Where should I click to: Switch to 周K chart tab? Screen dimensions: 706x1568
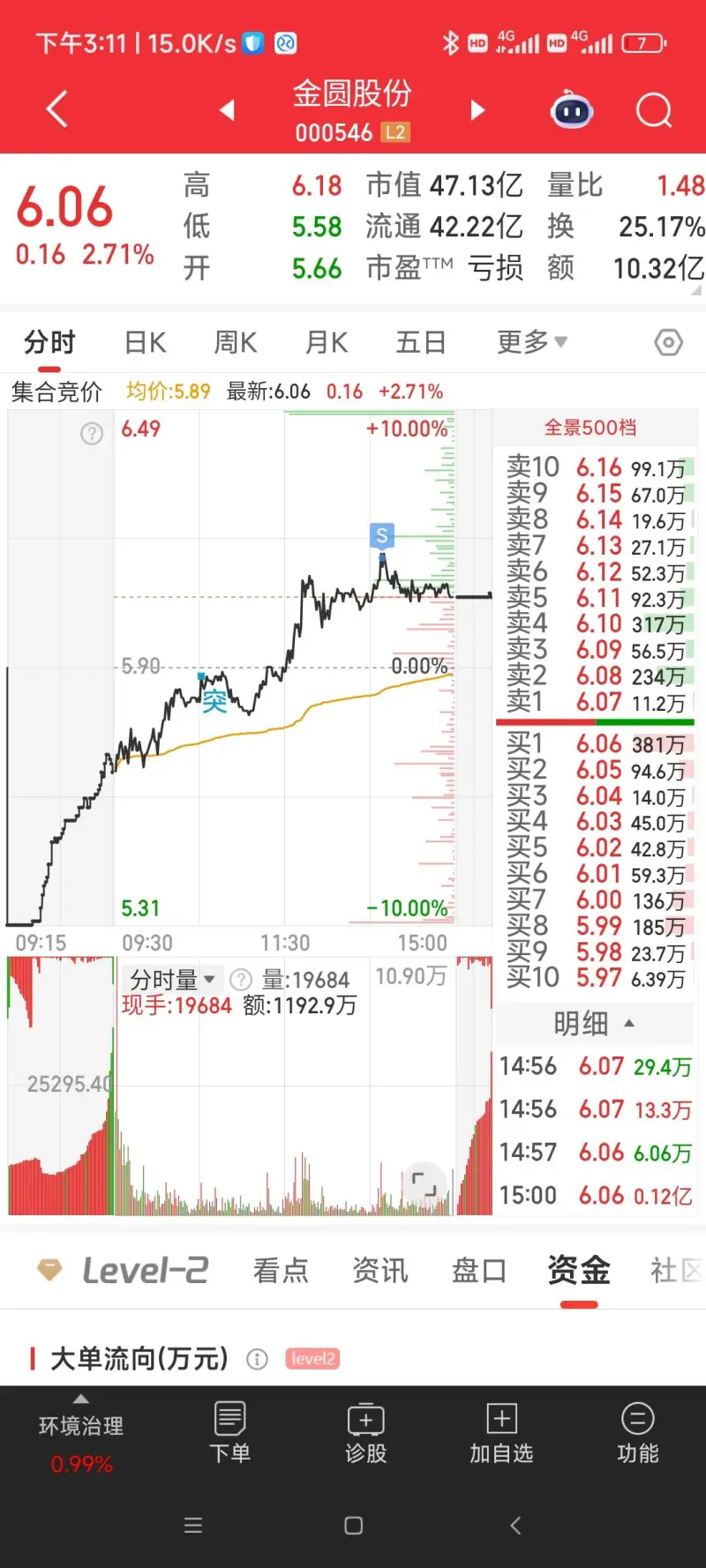(236, 342)
